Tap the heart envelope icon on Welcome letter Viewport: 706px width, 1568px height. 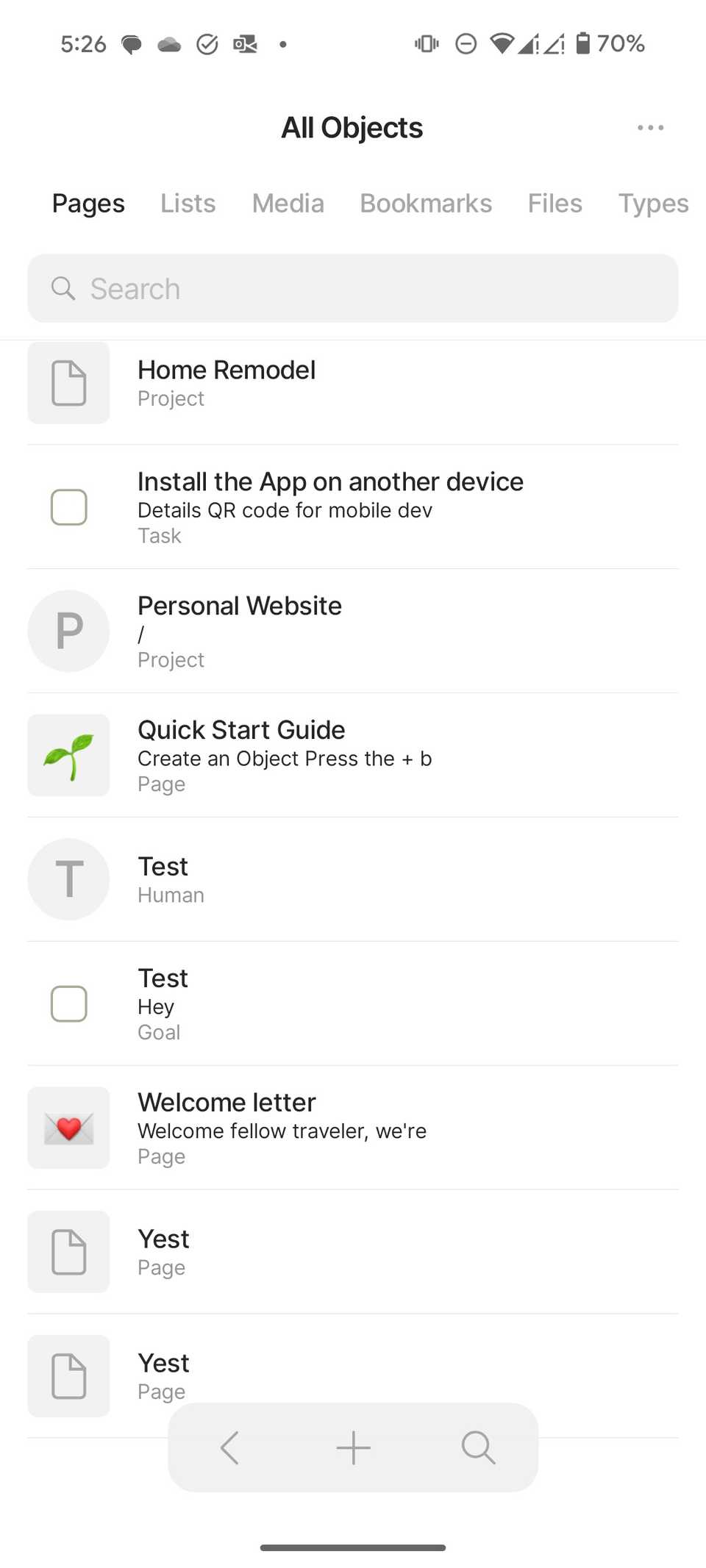pos(68,1128)
